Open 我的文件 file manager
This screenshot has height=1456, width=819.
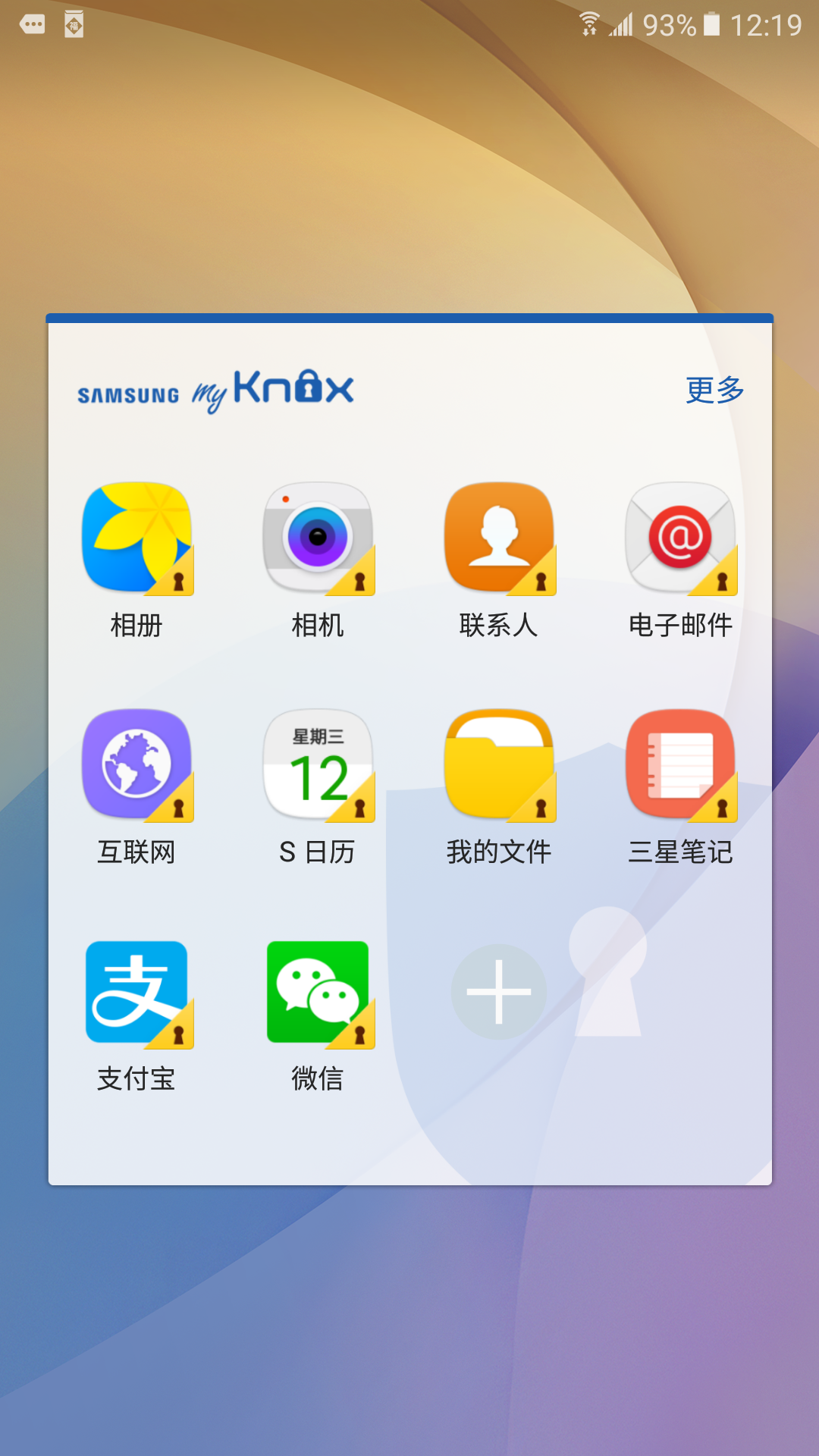coord(499,764)
